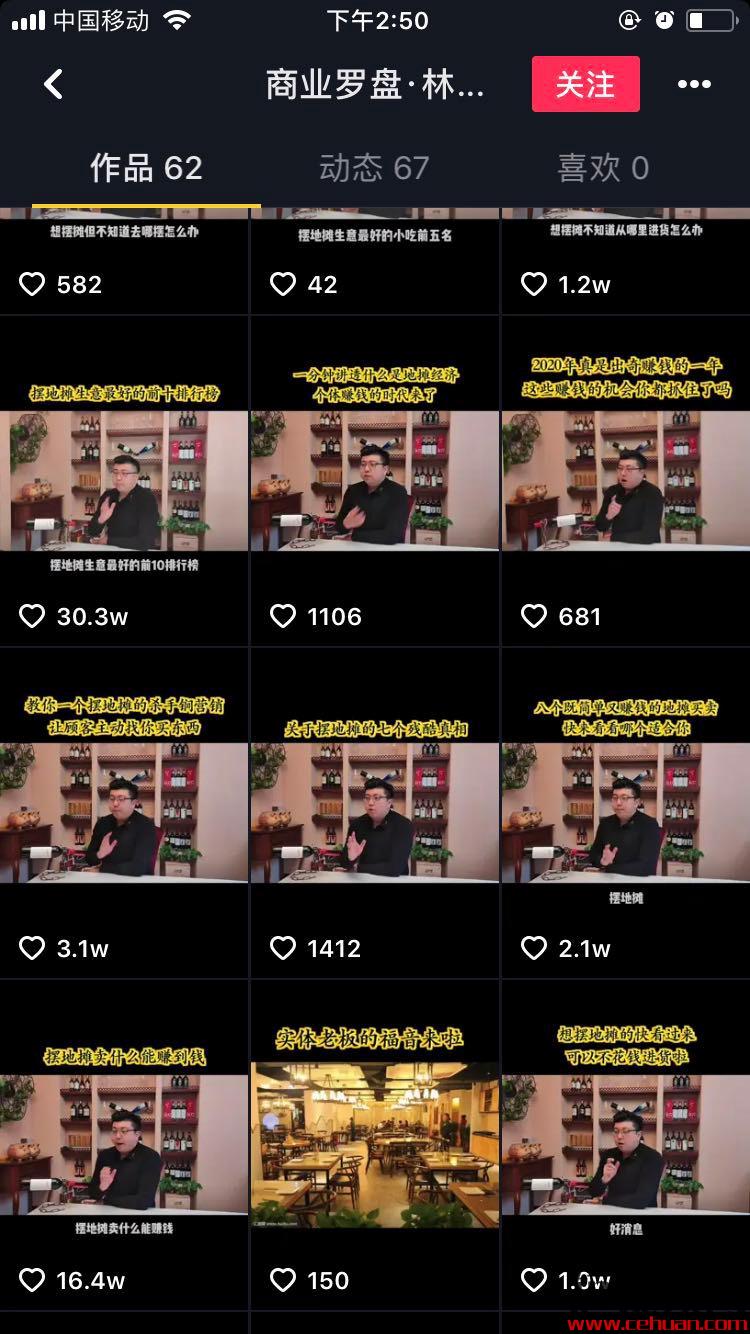750x1334 pixels.
Task: Open the video with 1.2w likes
Action: pyautogui.click(x=626, y=262)
